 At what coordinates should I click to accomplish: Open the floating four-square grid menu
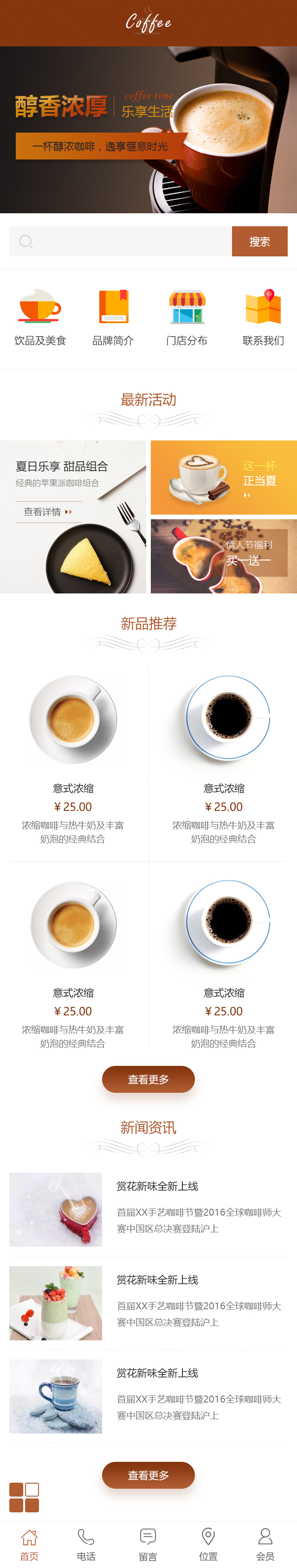25,1498
